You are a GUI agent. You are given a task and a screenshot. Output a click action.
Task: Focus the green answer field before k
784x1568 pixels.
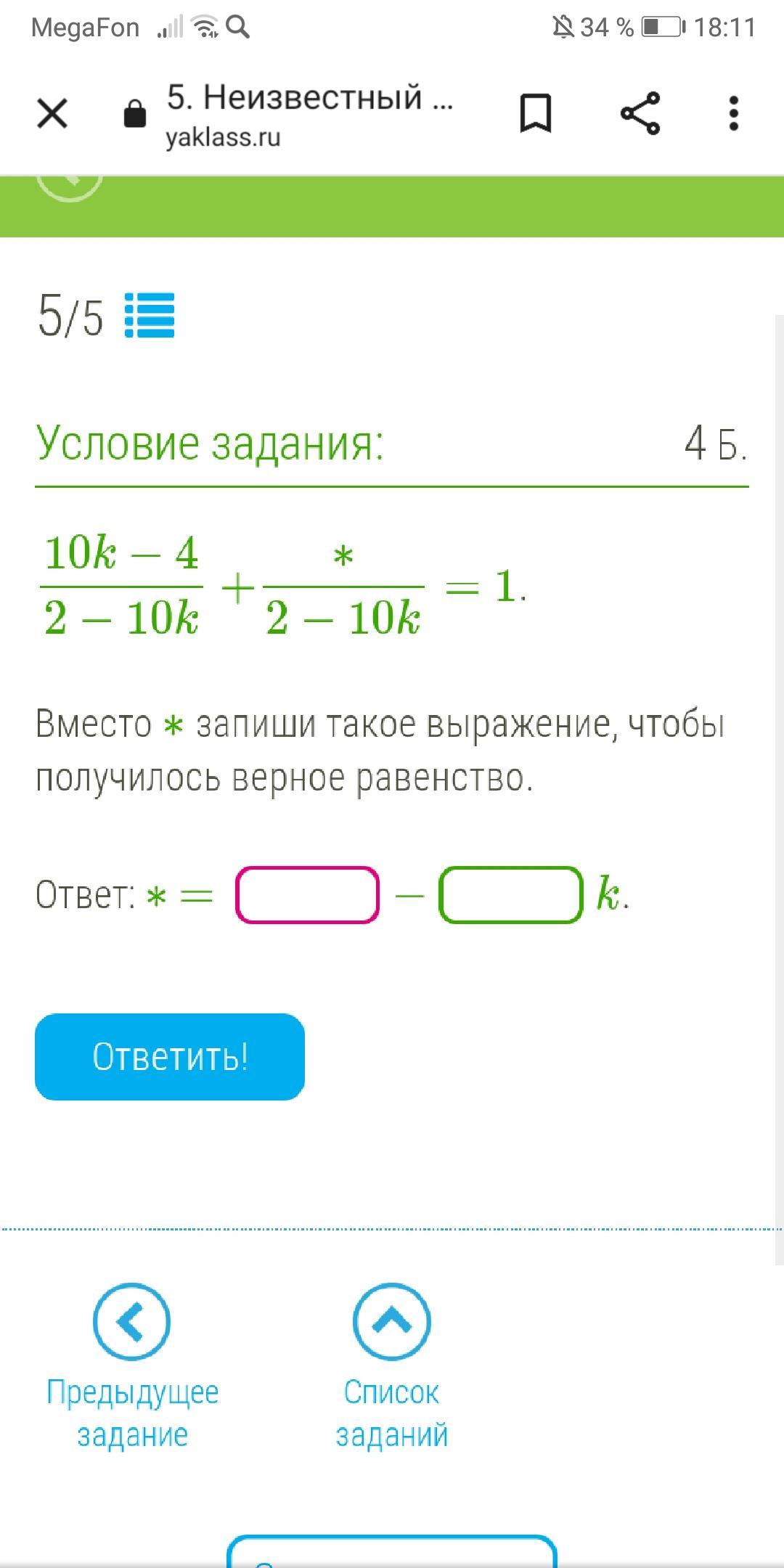click(510, 895)
